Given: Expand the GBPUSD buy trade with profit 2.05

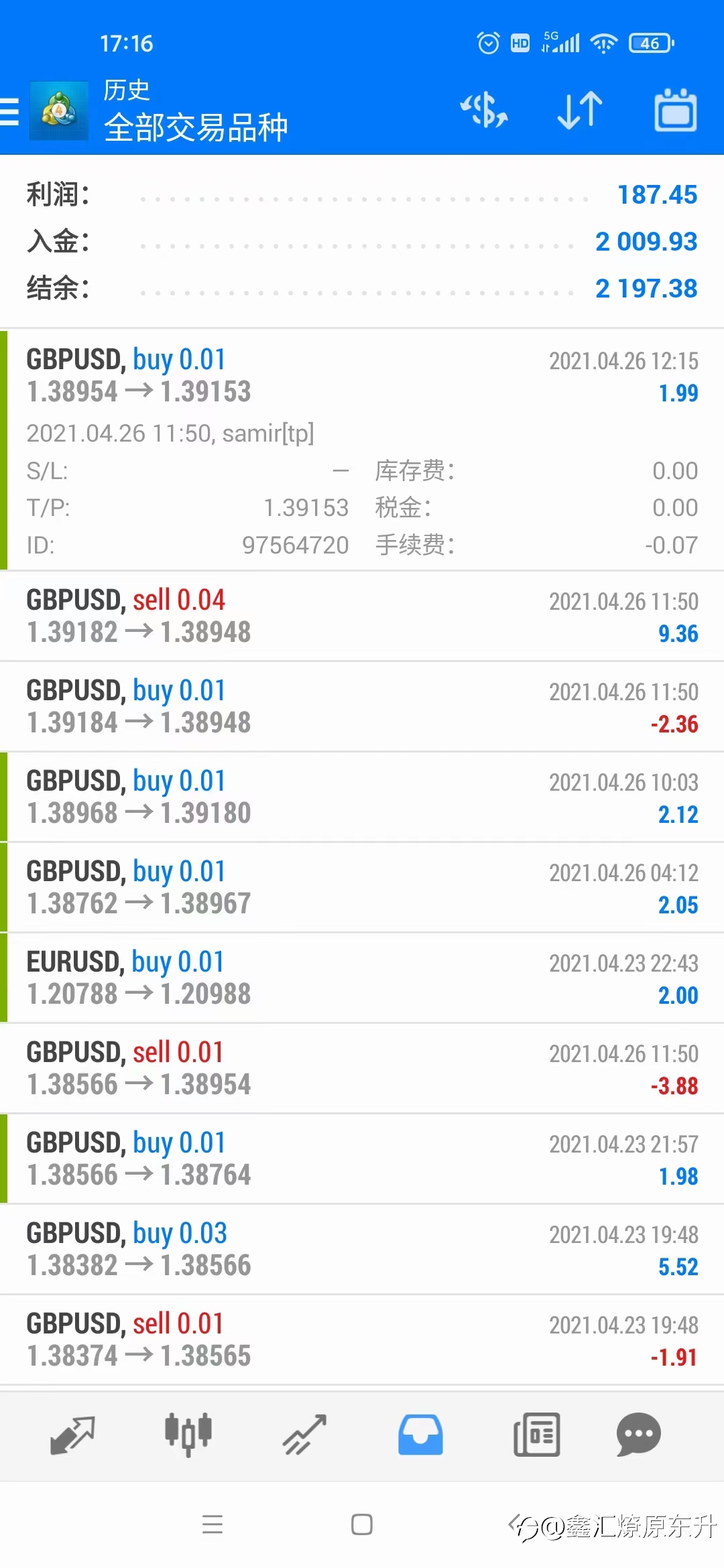Looking at the screenshot, I should tap(362, 888).
